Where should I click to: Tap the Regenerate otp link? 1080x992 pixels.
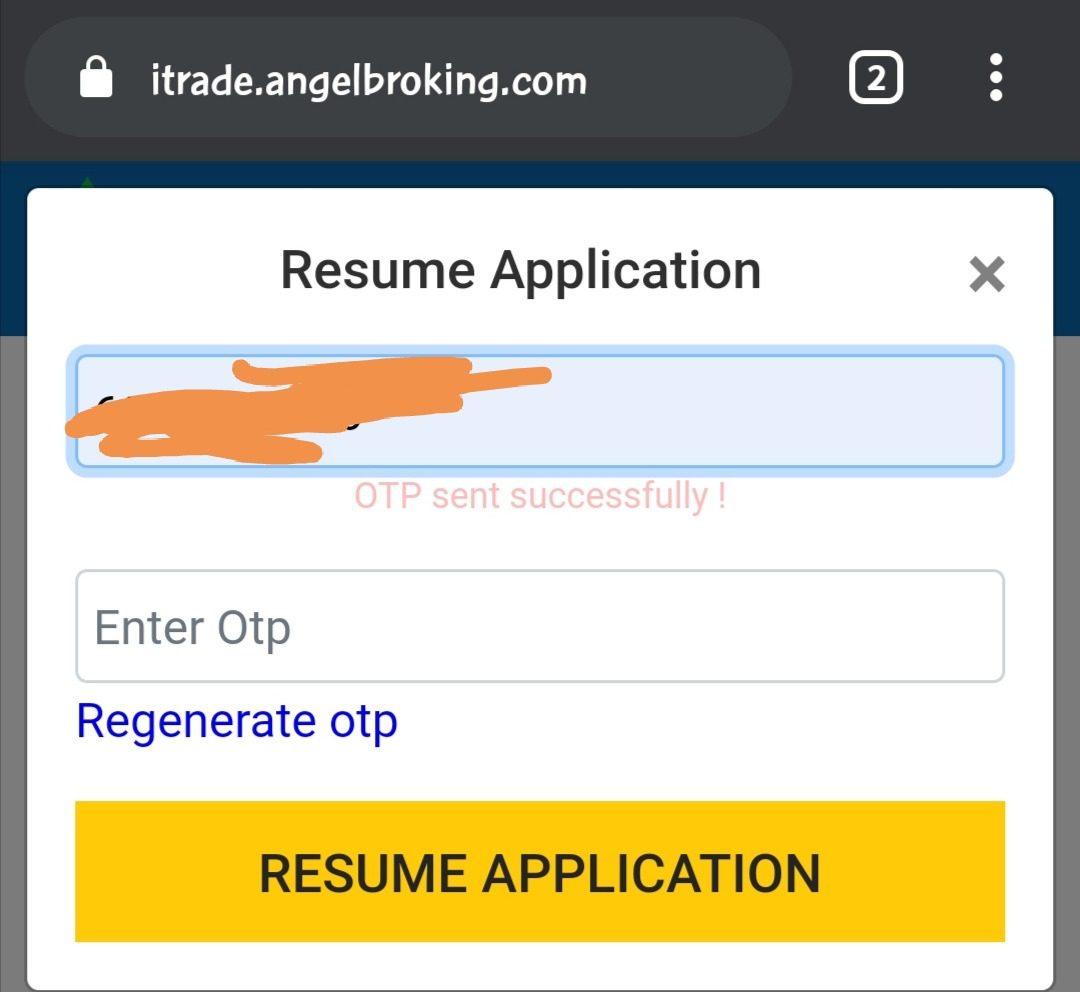click(237, 721)
